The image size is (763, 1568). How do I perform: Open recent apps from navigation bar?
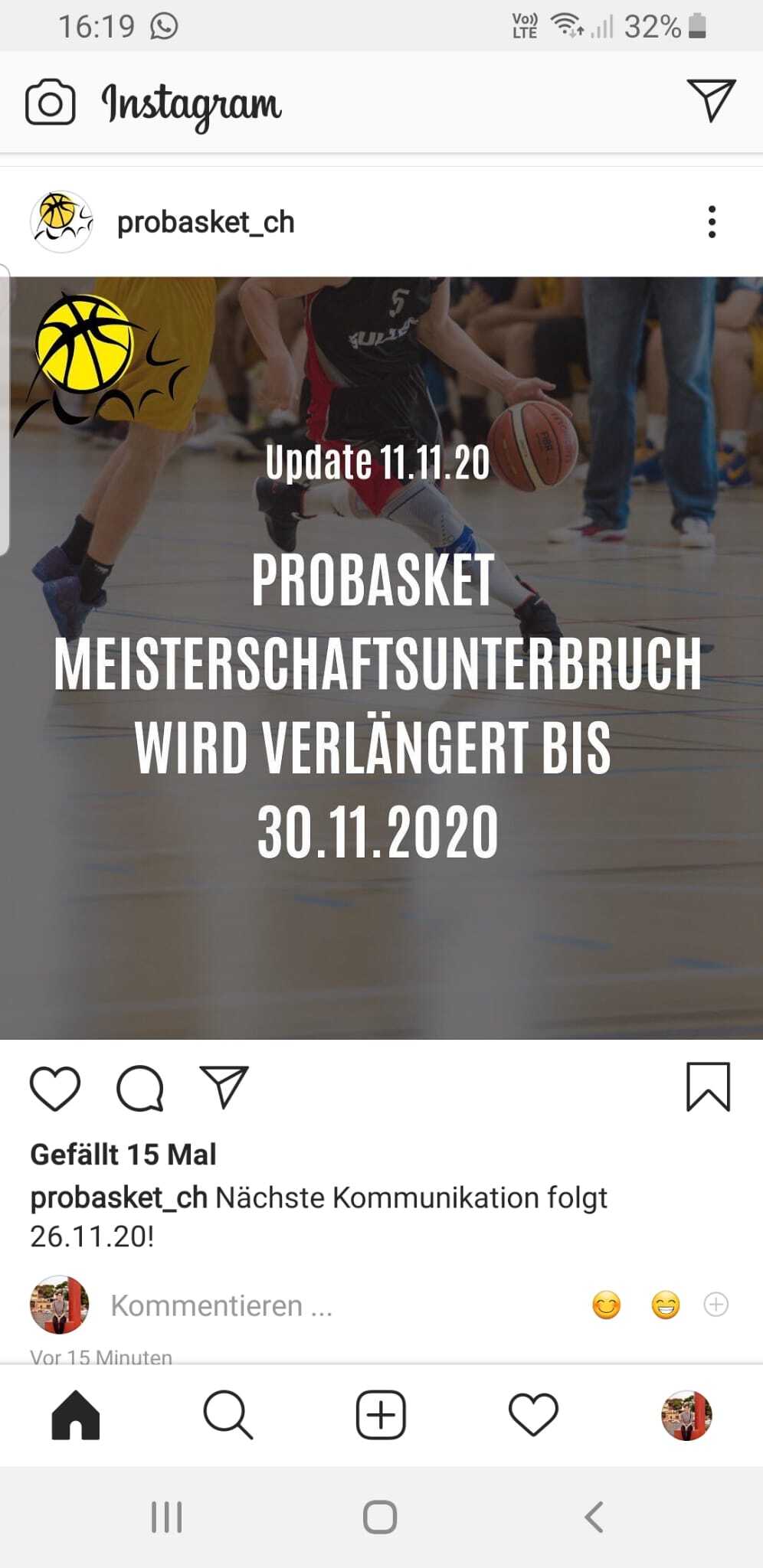pyautogui.click(x=166, y=1517)
